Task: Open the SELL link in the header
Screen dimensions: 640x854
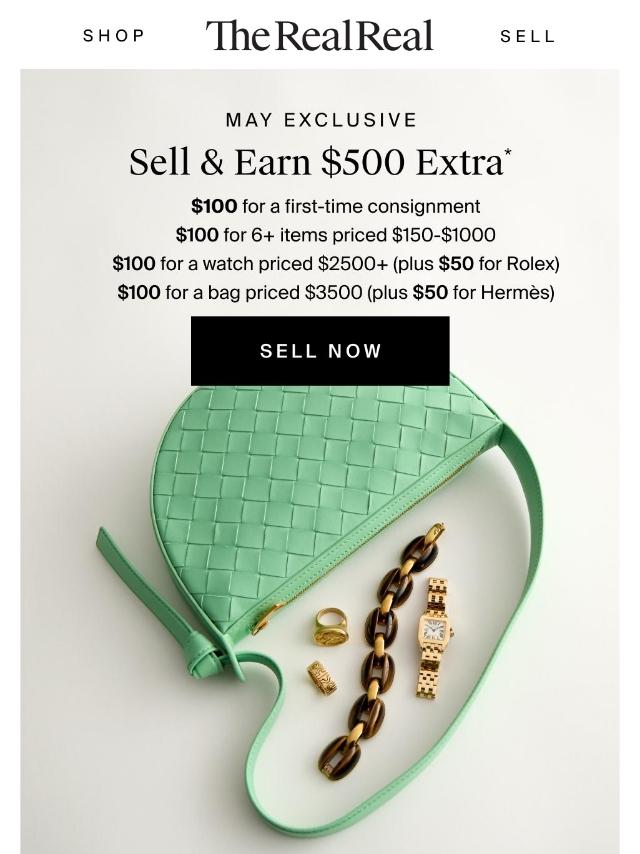Action: (527, 36)
